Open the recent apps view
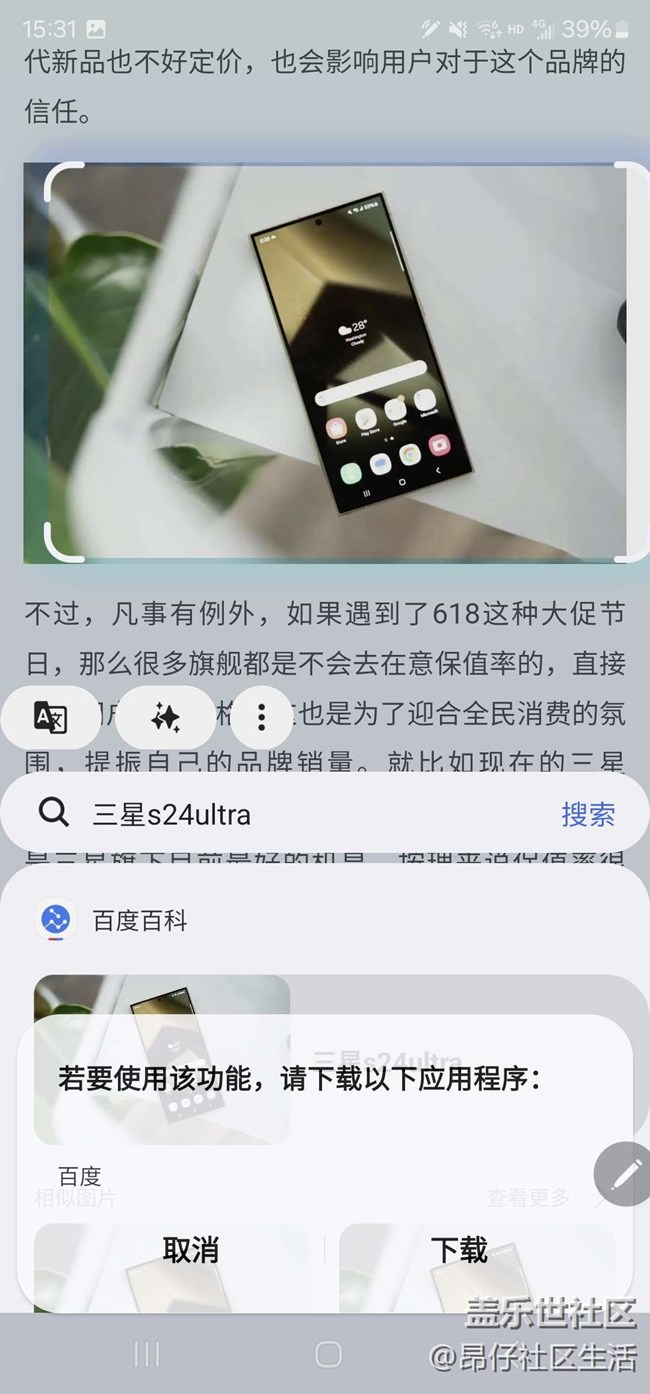The width and height of the screenshot is (650, 1394). pyautogui.click(x=146, y=1354)
